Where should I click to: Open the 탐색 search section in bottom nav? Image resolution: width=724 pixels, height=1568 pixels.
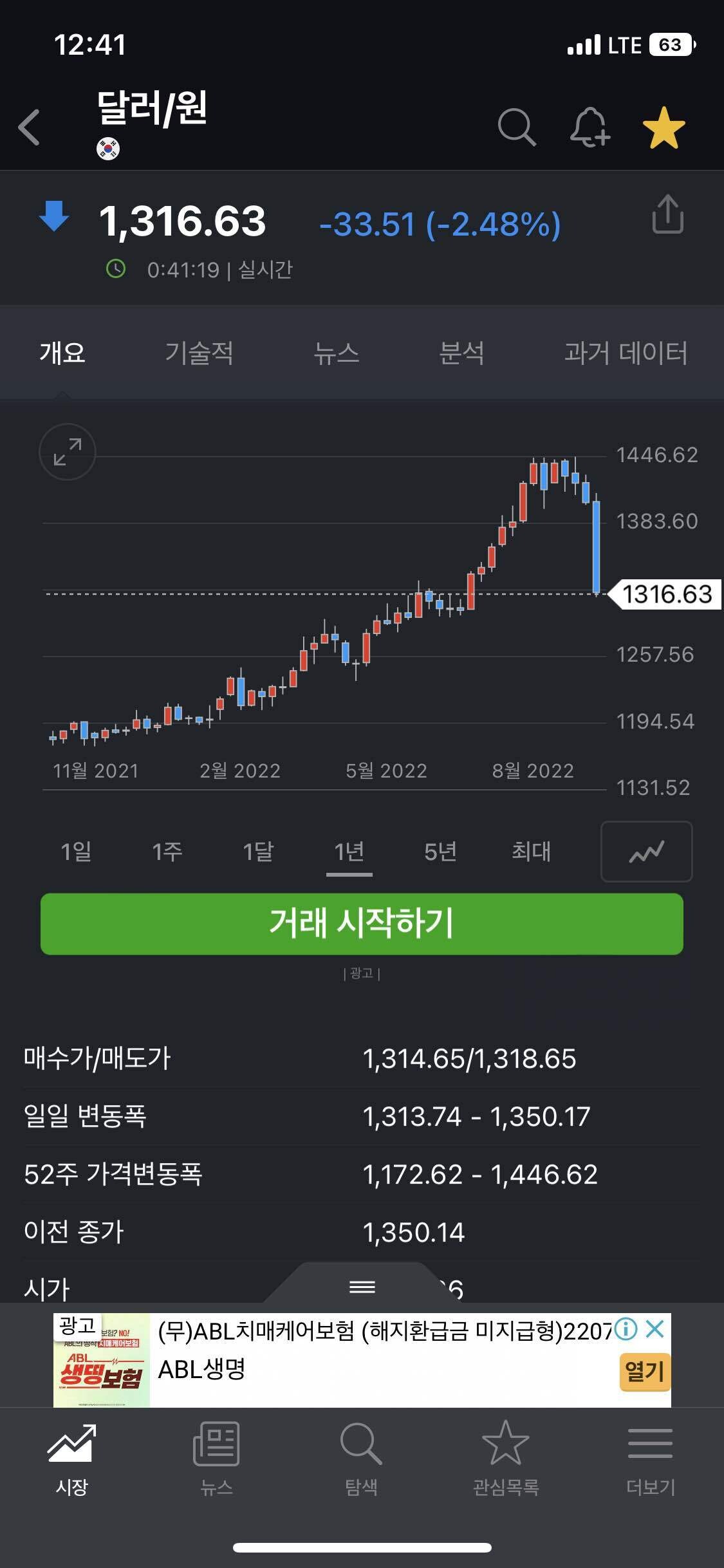click(362, 1461)
